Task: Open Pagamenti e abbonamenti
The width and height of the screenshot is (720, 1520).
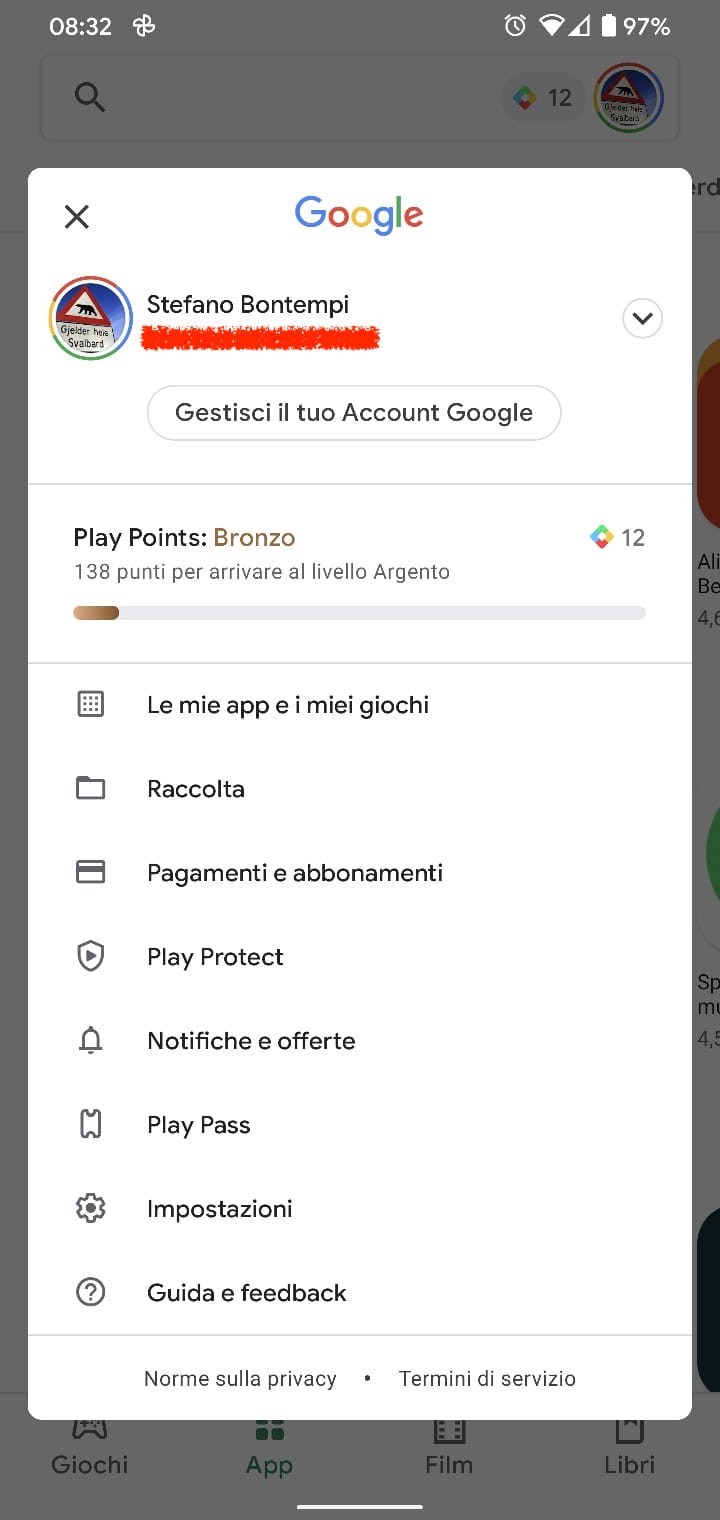Action: pyautogui.click(x=360, y=873)
